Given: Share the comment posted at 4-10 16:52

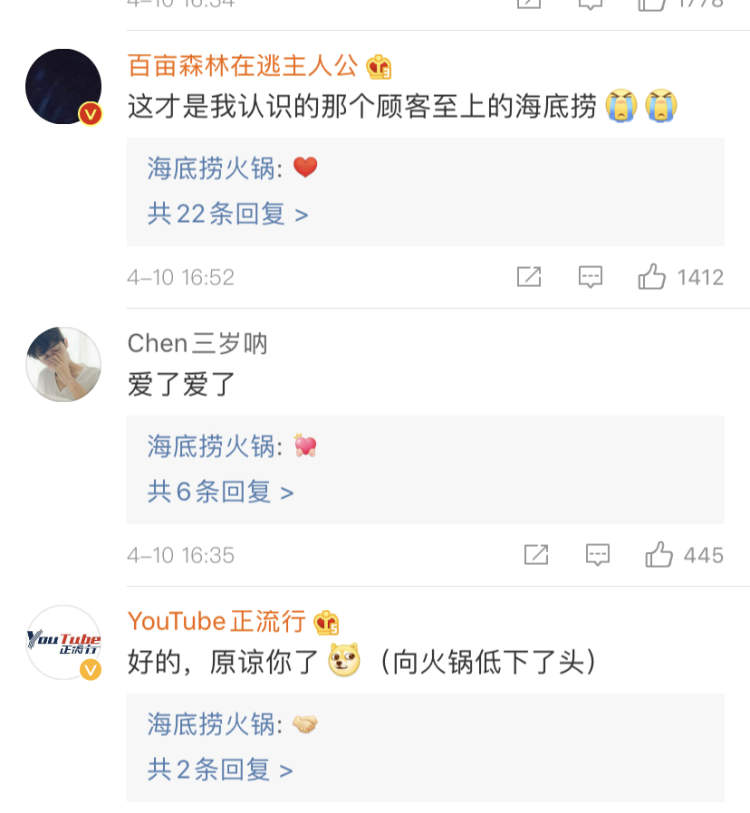Looking at the screenshot, I should pos(529,277).
